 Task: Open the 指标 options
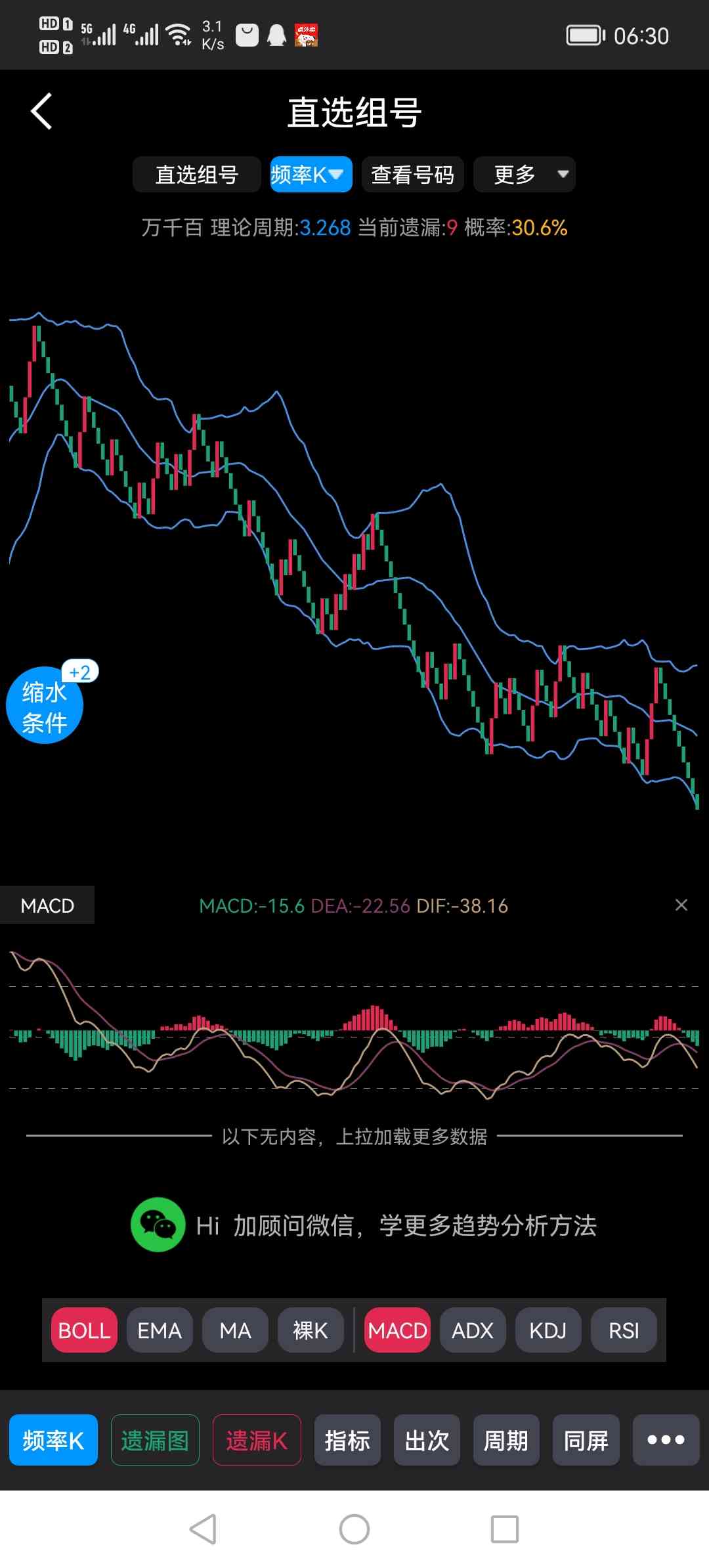347,1441
